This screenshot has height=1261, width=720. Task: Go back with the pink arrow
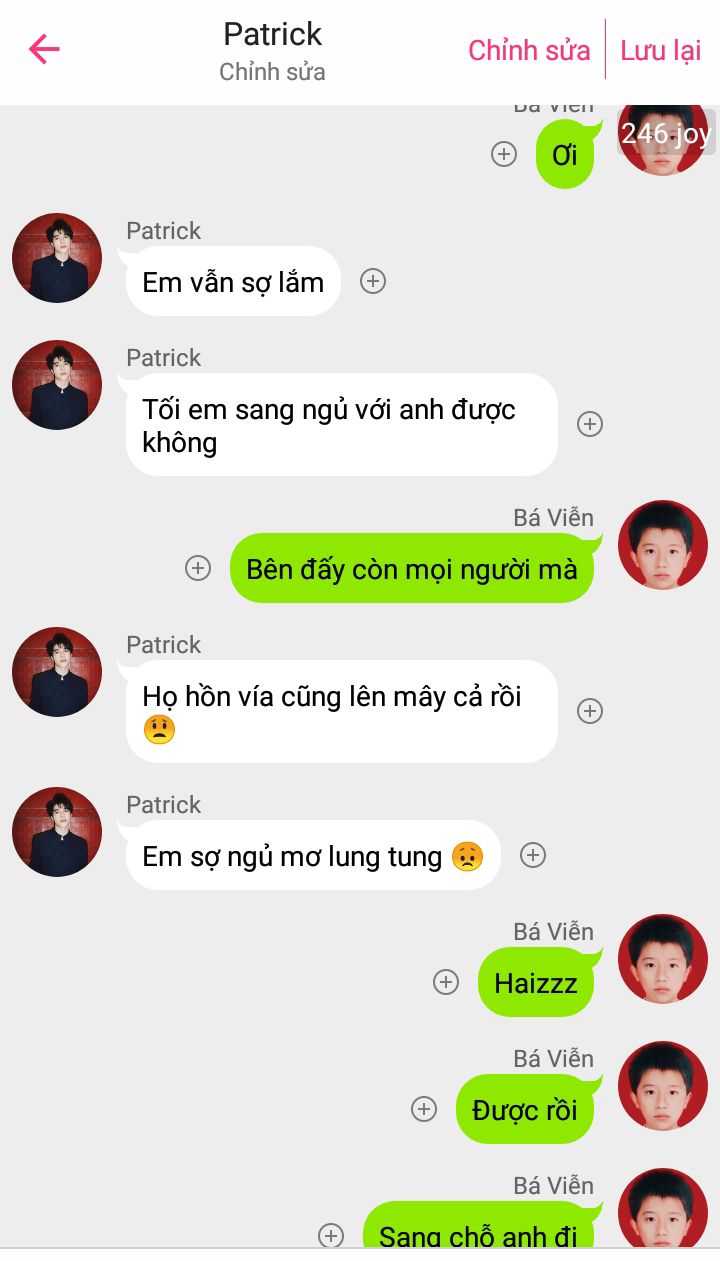click(44, 49)
